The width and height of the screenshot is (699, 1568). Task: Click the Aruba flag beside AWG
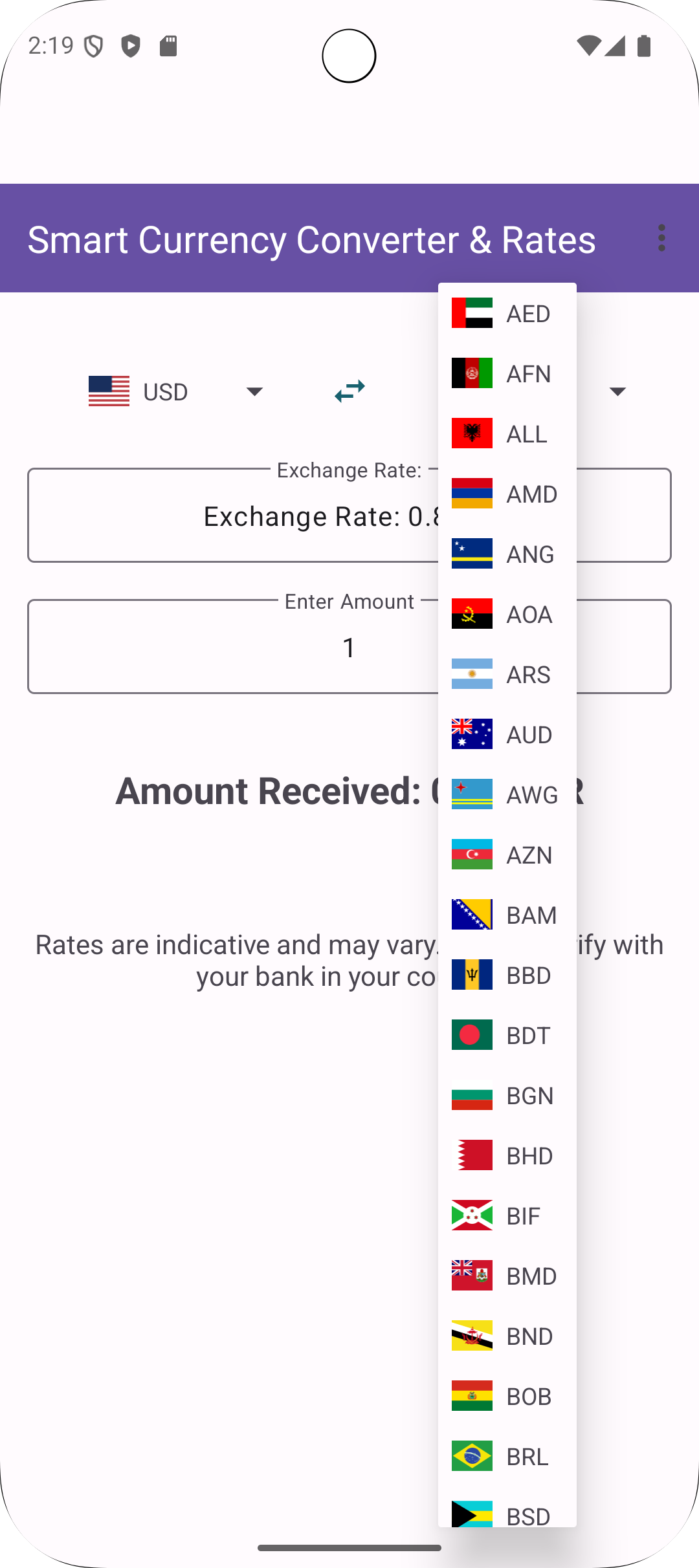(471, 794)
